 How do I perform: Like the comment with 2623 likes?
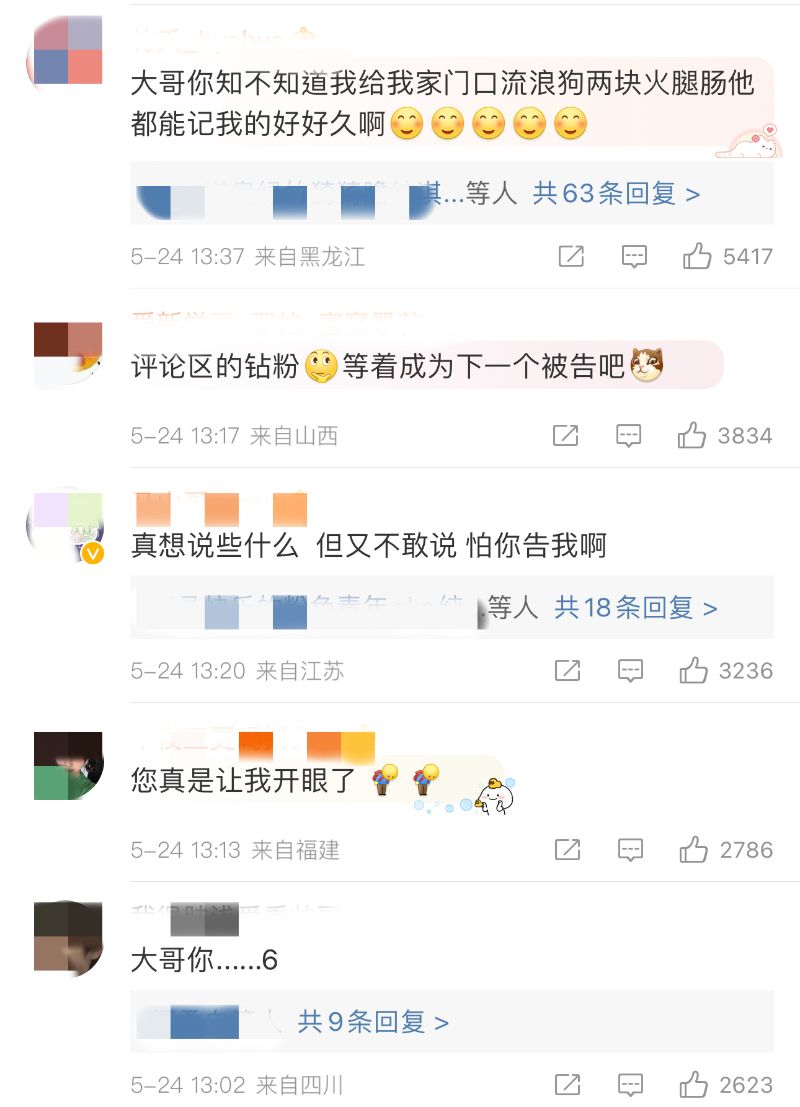coord(693,1084)
